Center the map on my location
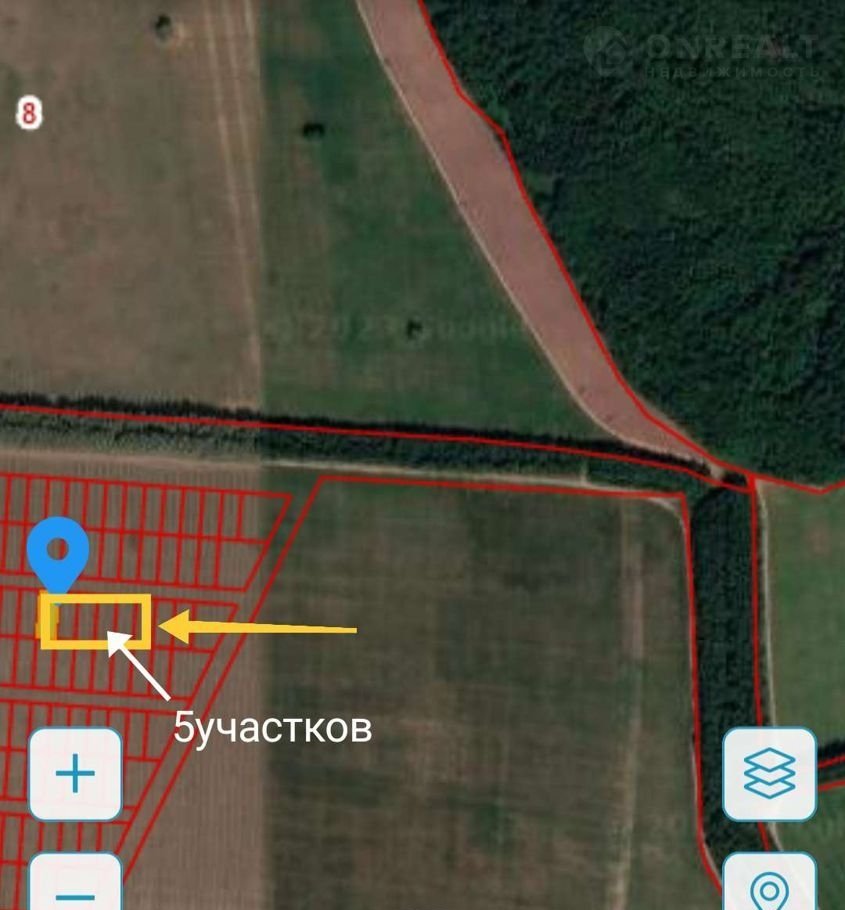This screenshot has width=845, height=910. tap(769, 886)
